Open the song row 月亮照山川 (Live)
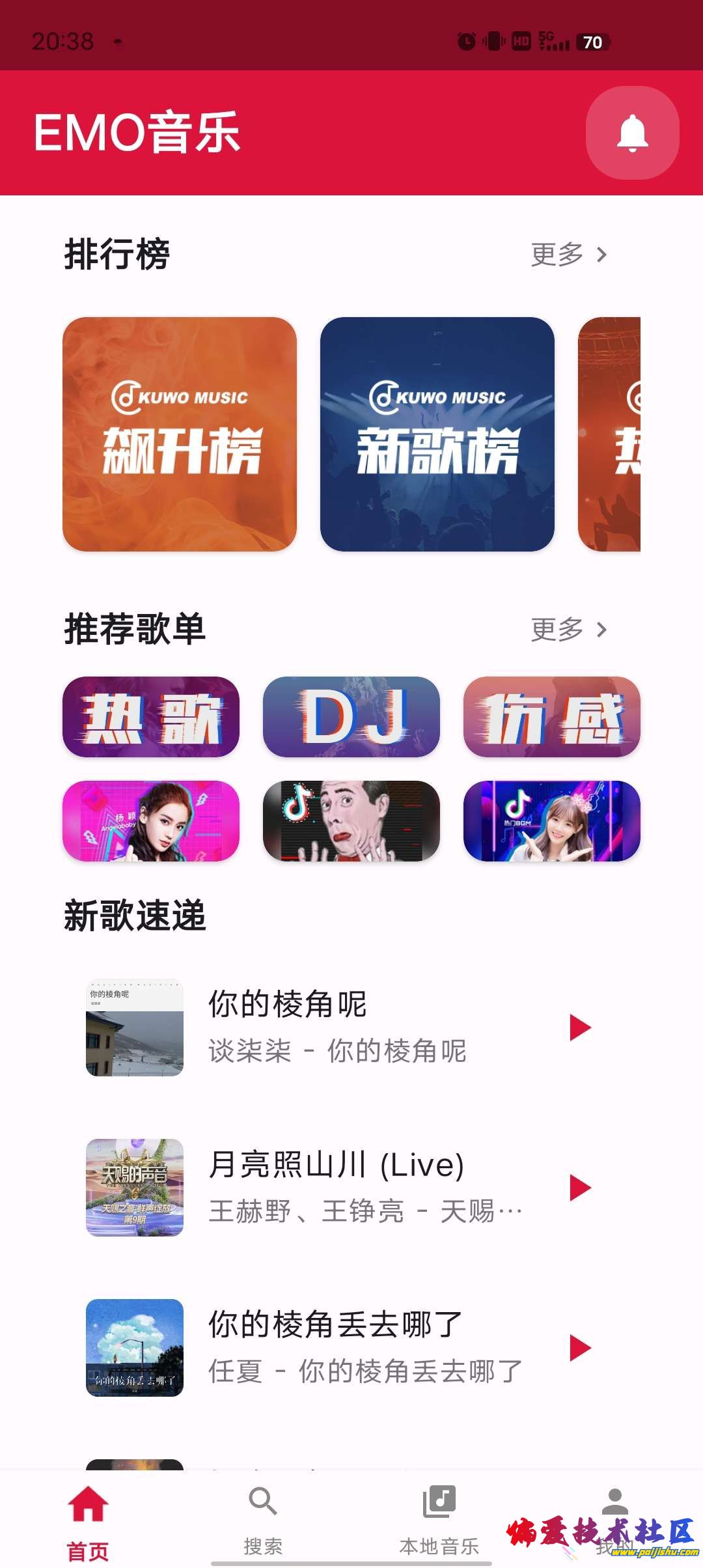703x1568 pixels. pyautogui.click(x=365, y=1188)
